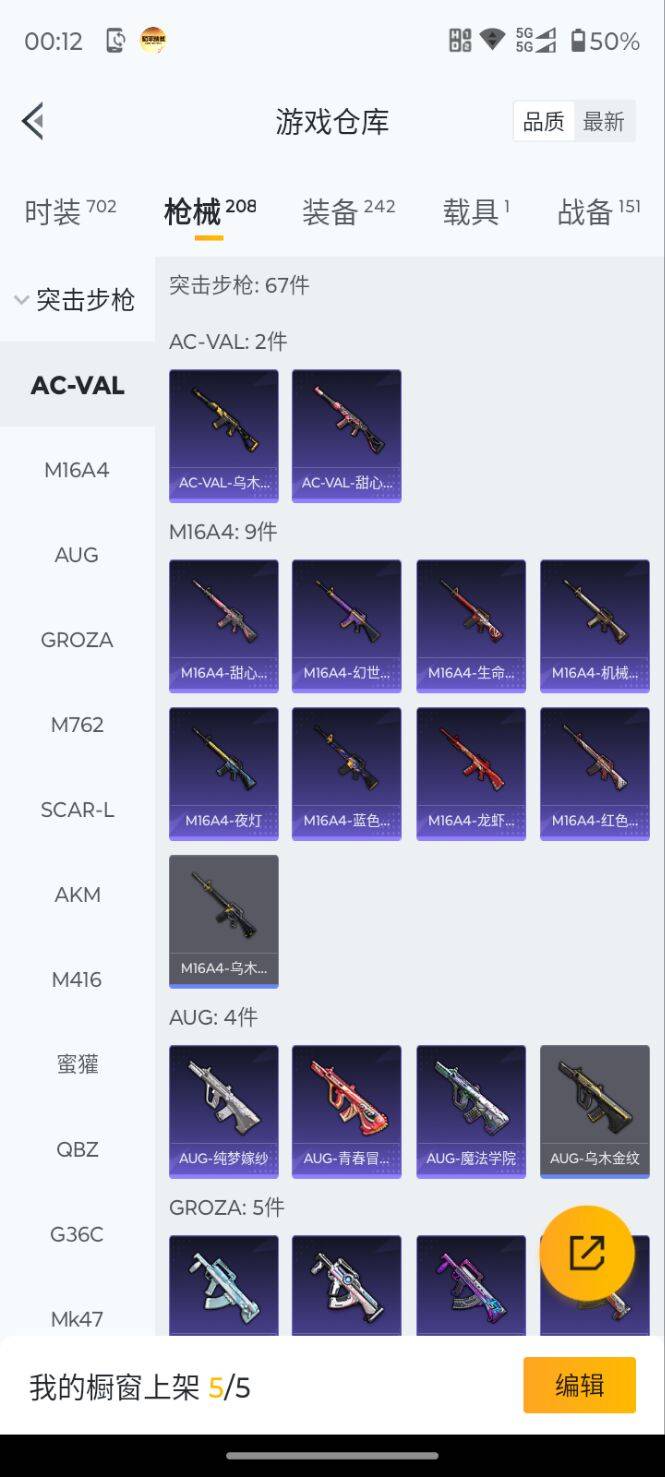Screen dimensions: 665x1477
Task: Tap the 编辑 button
Action: point(579,1385)
